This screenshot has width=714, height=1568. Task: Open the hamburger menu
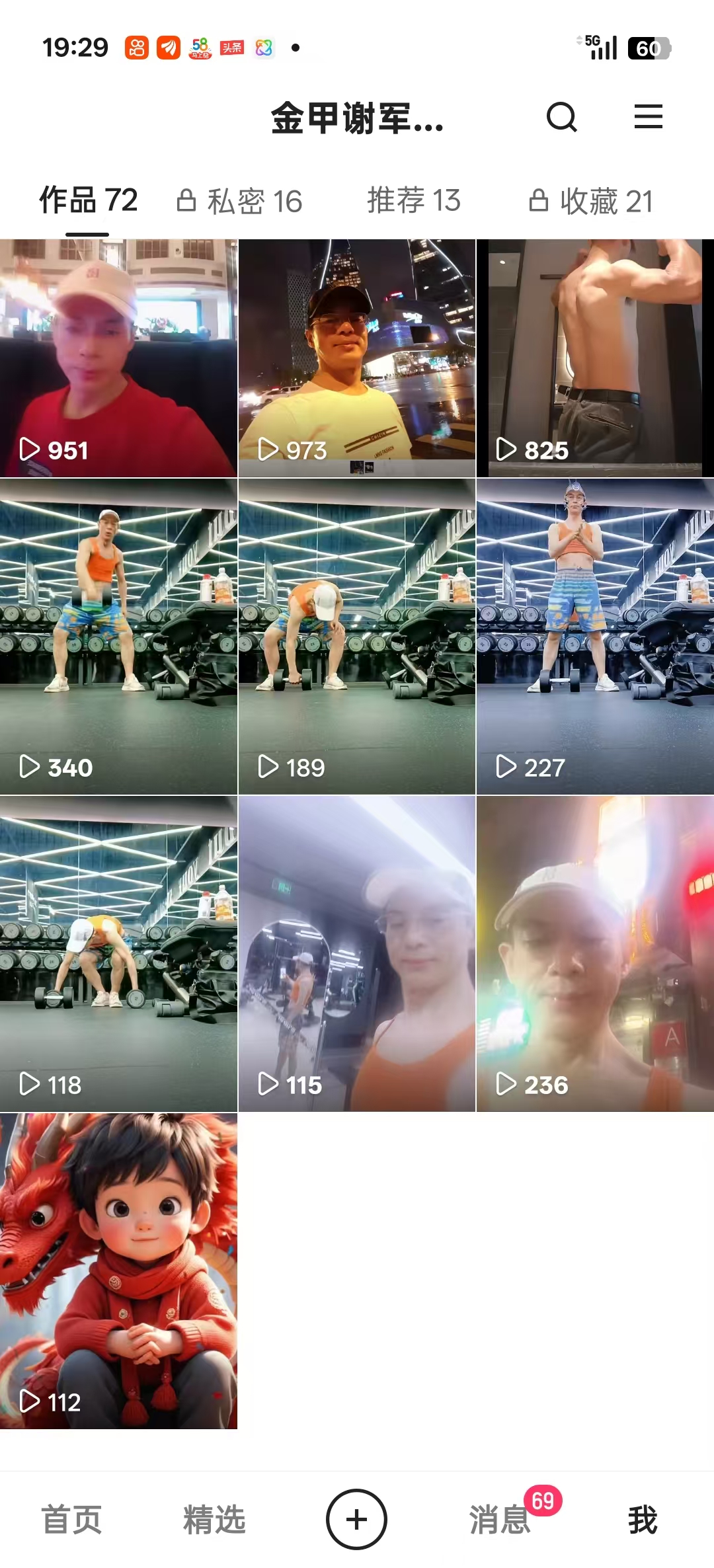(648, 117)
